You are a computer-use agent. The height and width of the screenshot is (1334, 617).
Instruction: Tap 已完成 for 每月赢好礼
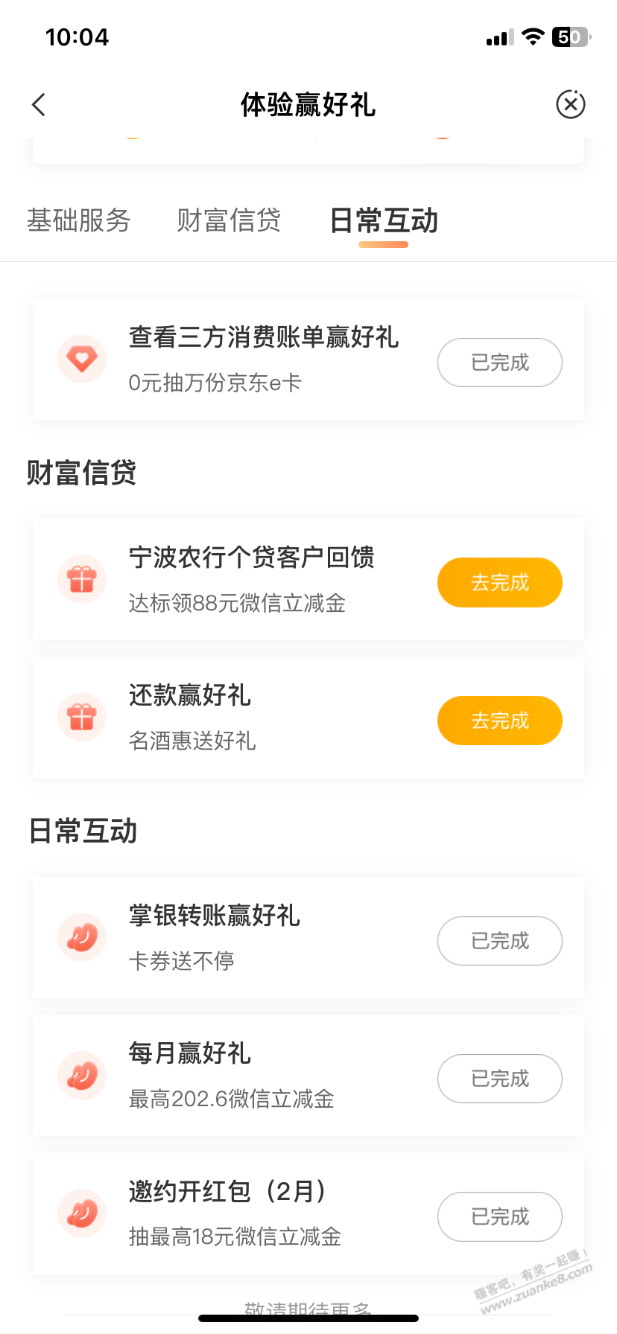click(499, 1078)
